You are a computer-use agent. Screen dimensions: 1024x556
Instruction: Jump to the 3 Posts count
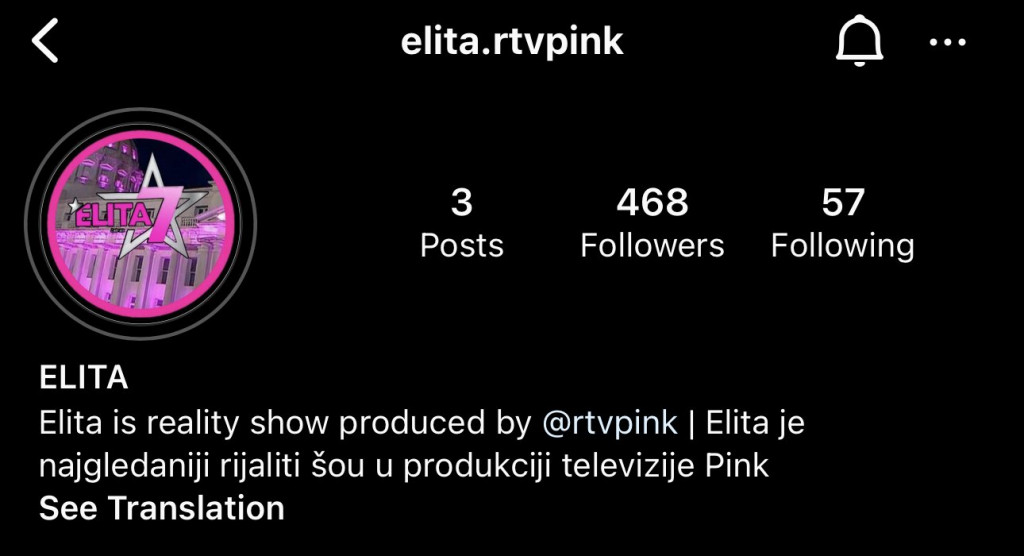461,224
